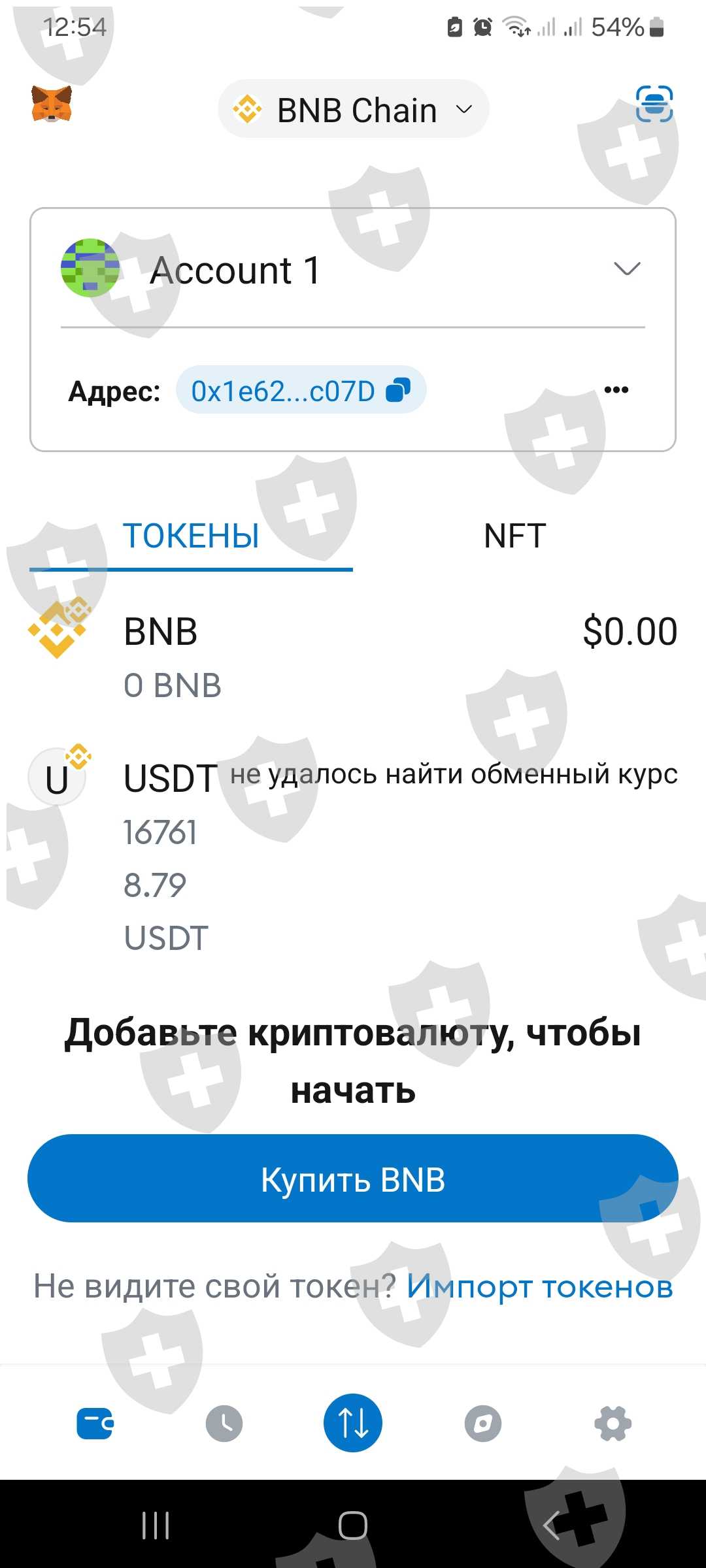
Task: Tap the Купить BNB button
Action: 353,1179
